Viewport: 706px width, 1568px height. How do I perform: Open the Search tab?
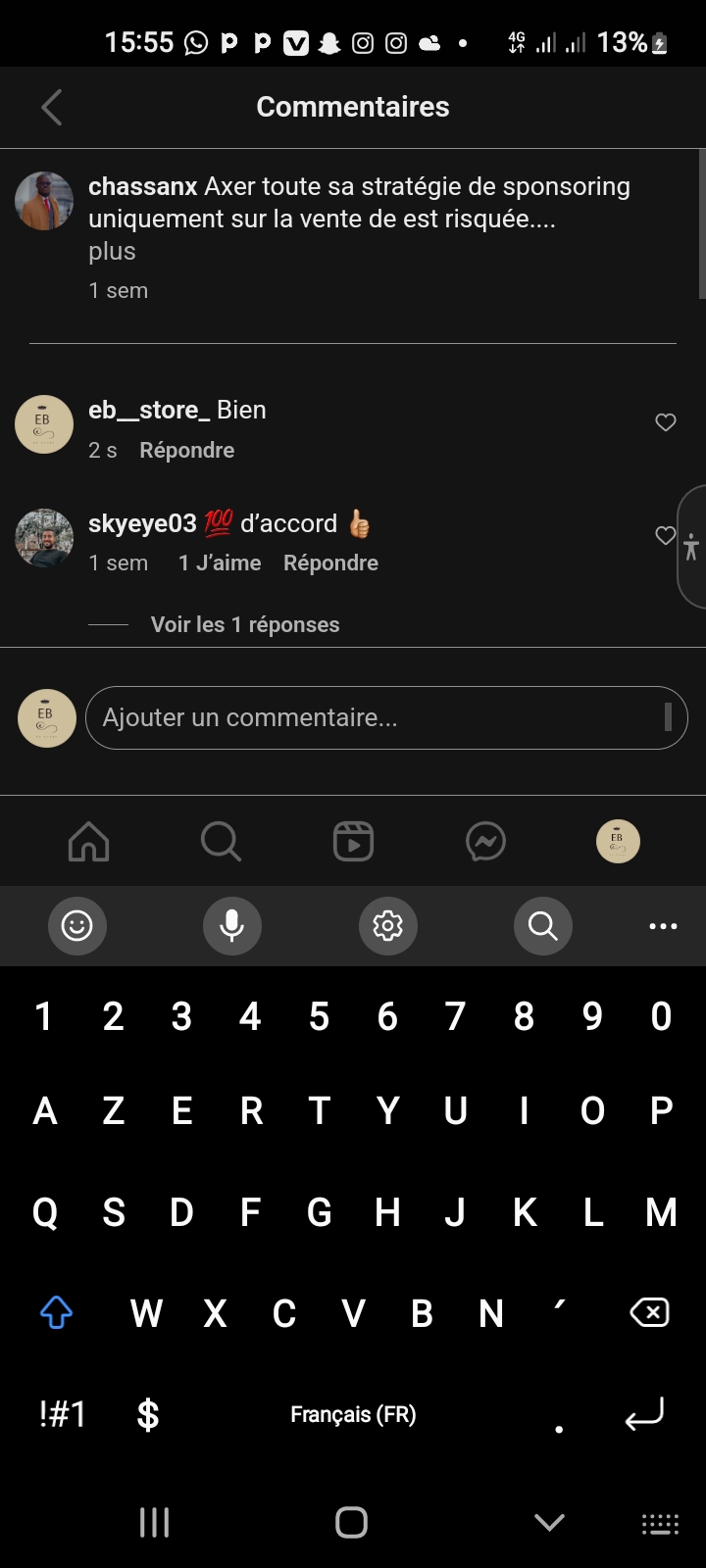tap(221, 841)
